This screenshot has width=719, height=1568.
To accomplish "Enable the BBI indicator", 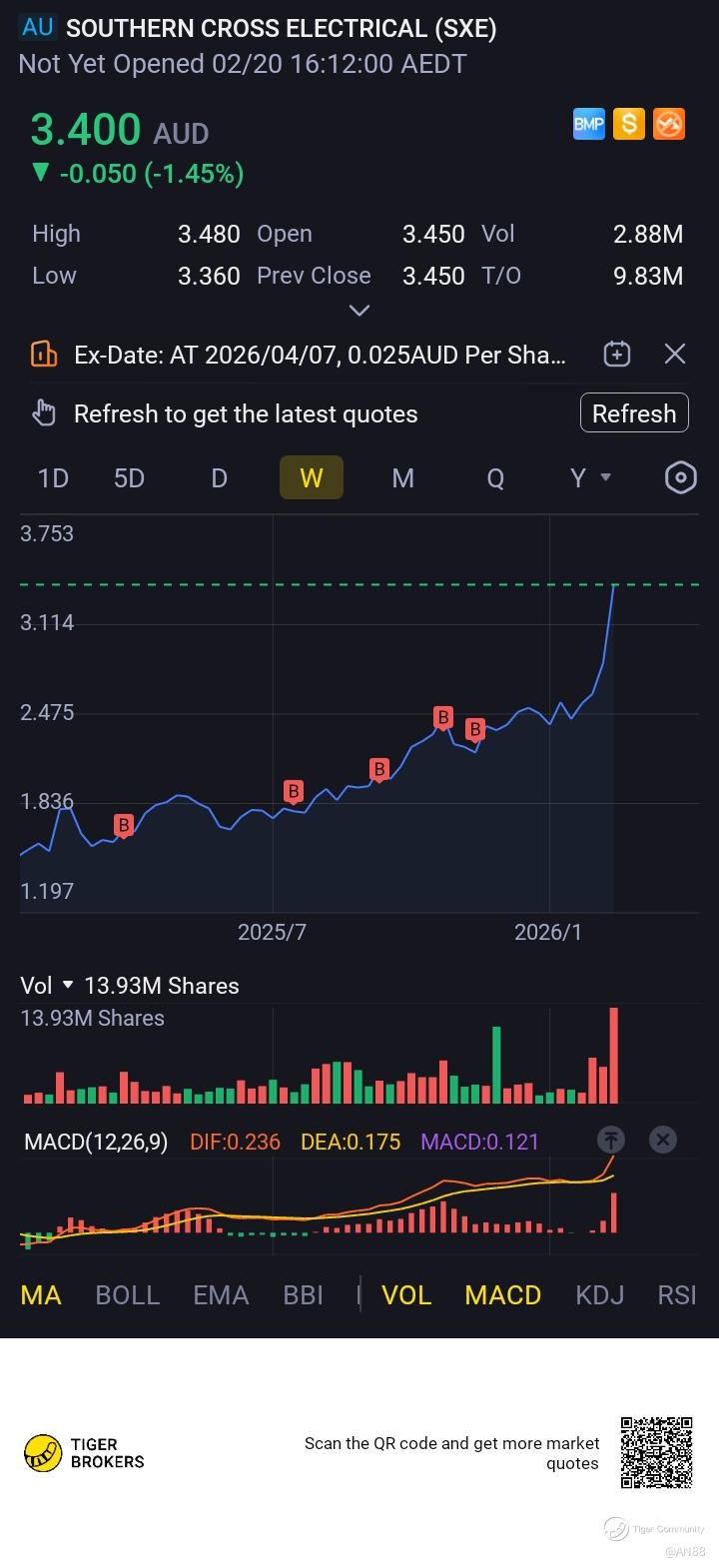I will (x=303, y=1295).
